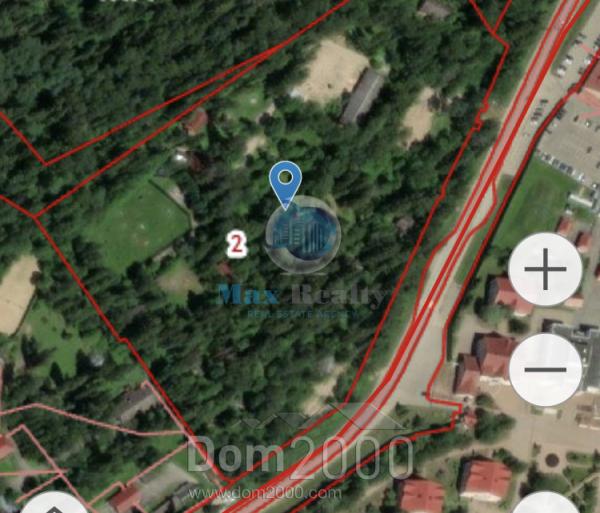
Task: Zoom in on the map
Action: click(545, 271)
